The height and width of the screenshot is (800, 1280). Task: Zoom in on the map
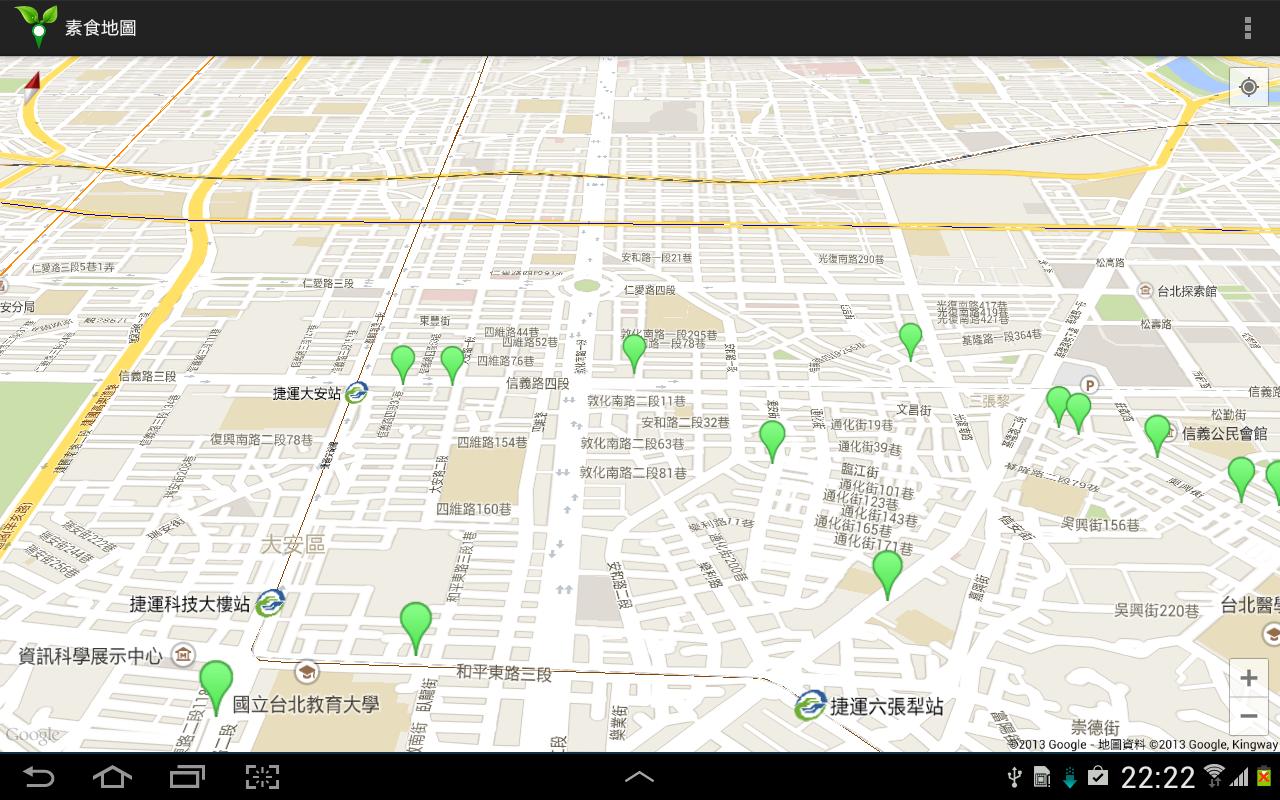point(1248,679)
